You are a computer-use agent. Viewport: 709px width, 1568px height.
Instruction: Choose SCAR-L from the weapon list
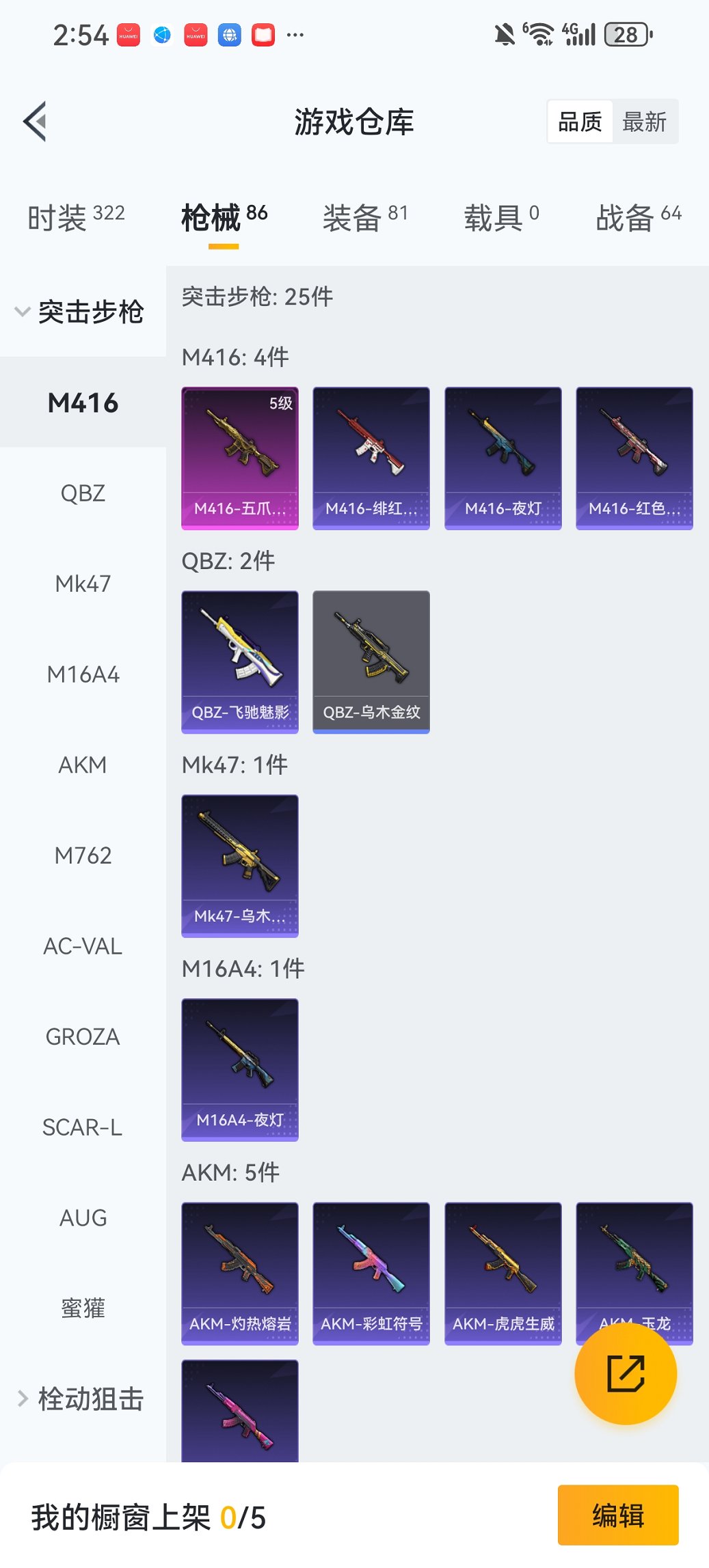coord(83,1127)
